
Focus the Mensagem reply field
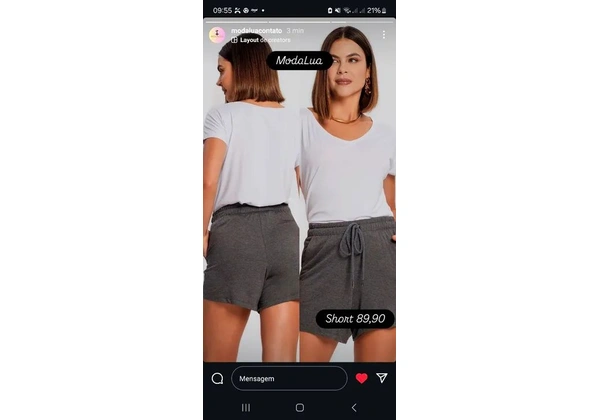(289, 378)
